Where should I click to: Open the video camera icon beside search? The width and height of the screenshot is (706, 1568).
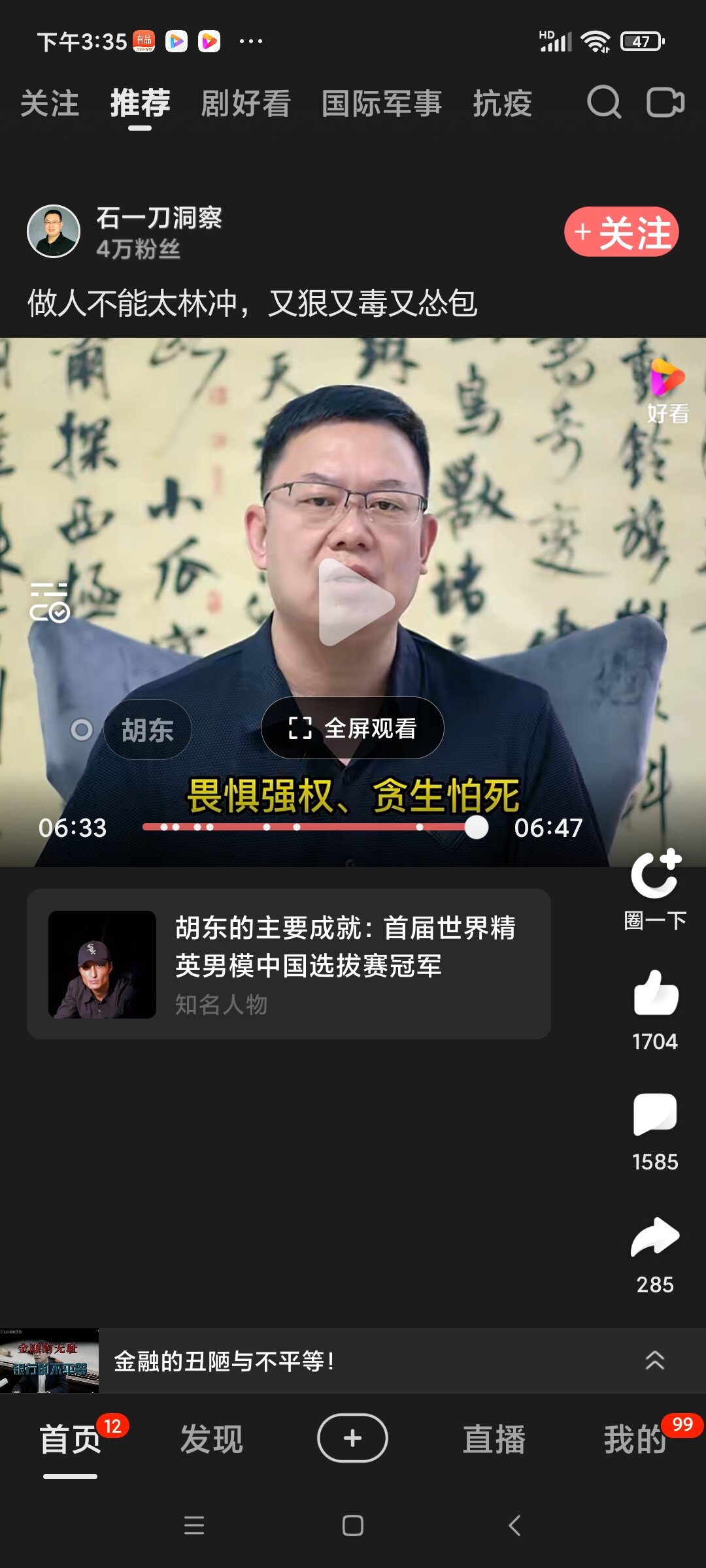pyautogui.click(x=665, y=103)
